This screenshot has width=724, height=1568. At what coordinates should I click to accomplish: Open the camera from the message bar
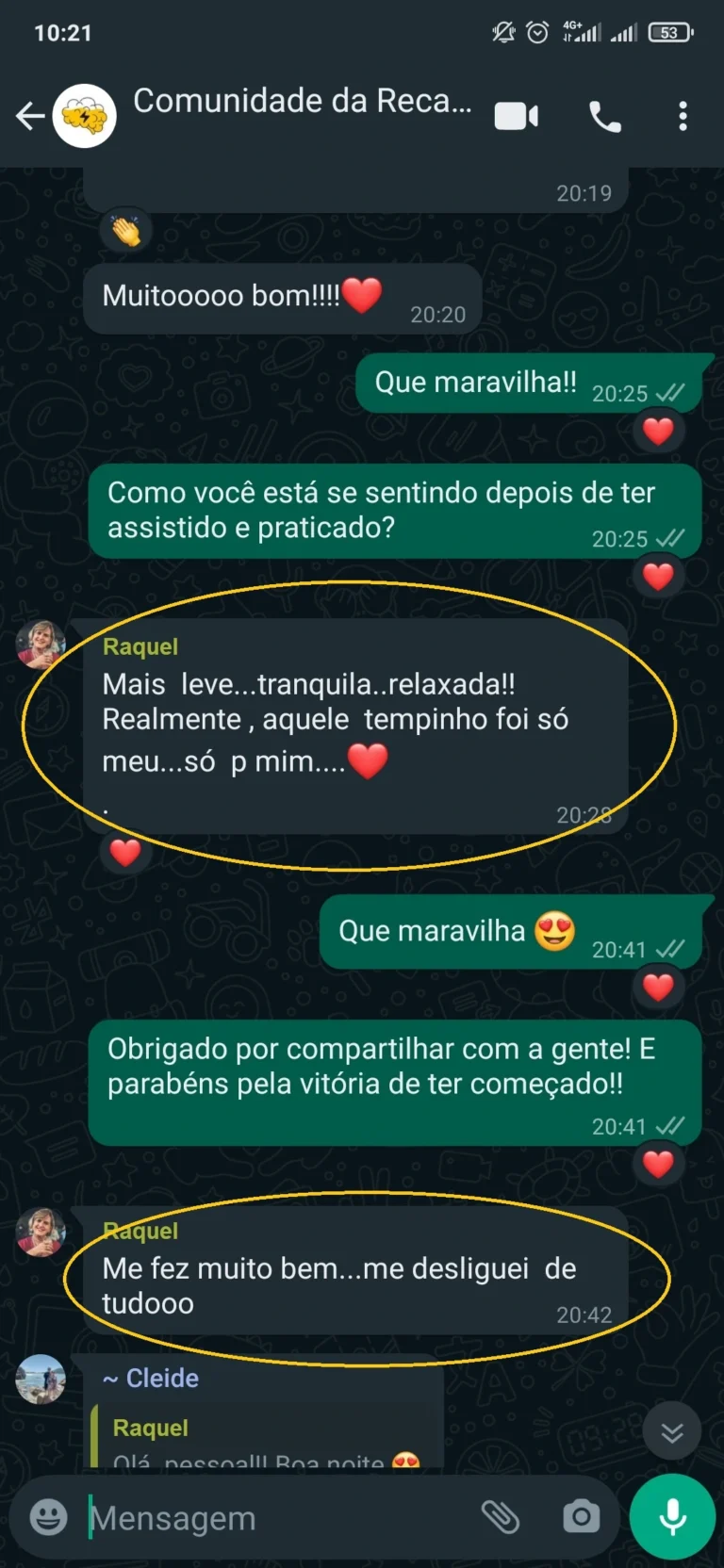pos(581,1517)
